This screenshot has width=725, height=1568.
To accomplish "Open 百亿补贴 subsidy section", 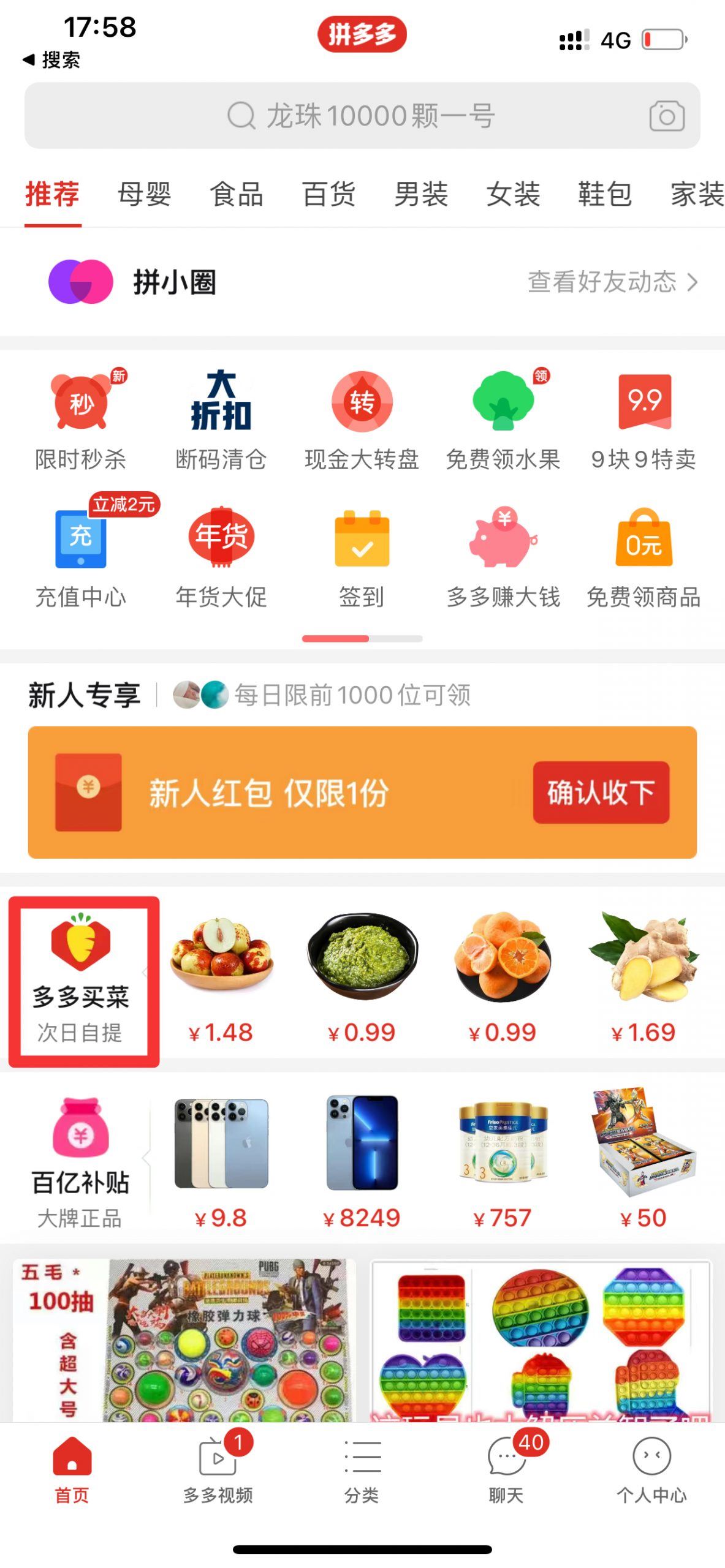I will tap(80, 1162).
